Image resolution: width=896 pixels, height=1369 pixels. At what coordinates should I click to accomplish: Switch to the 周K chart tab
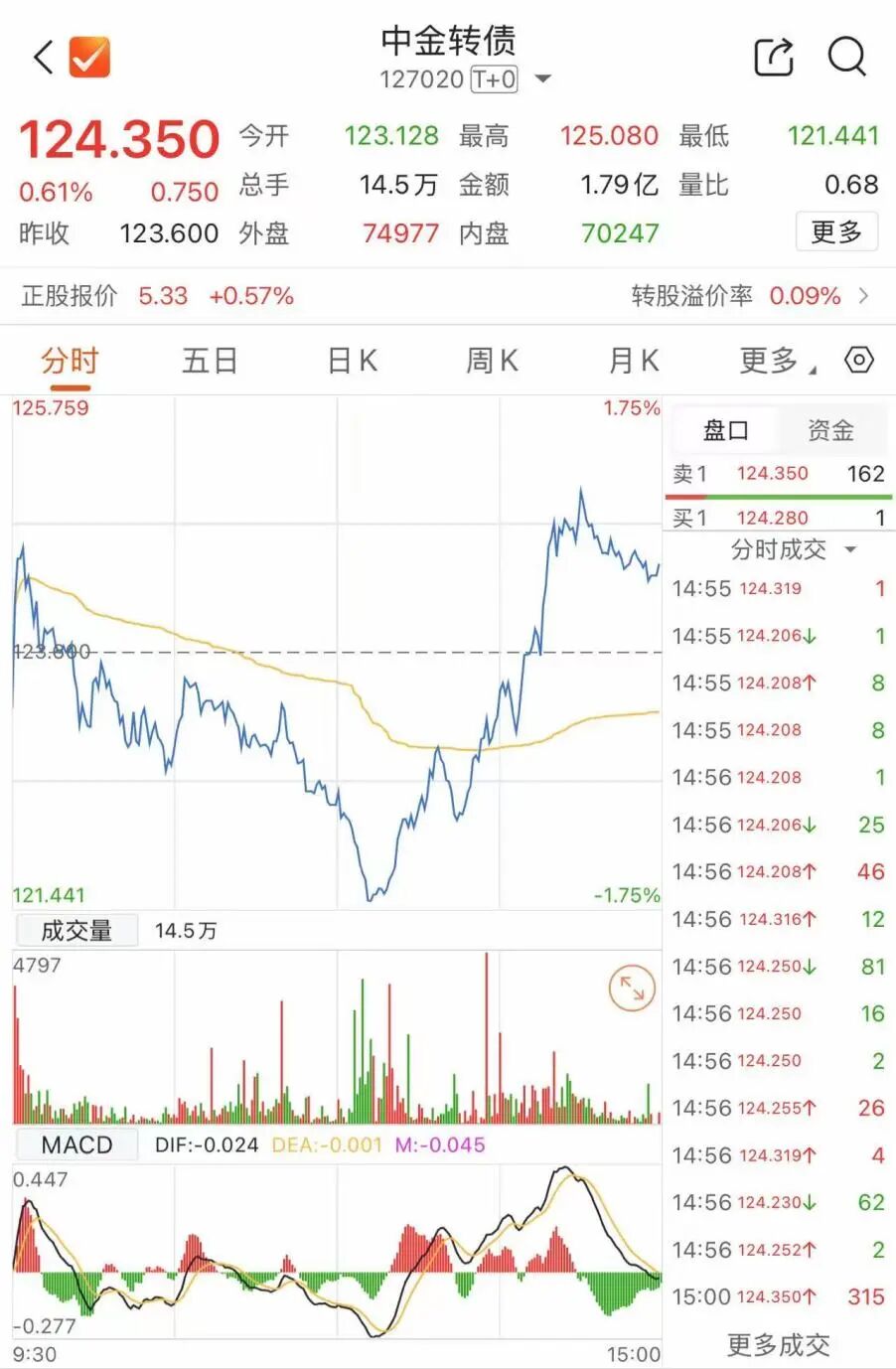click(x=492, y=361)
